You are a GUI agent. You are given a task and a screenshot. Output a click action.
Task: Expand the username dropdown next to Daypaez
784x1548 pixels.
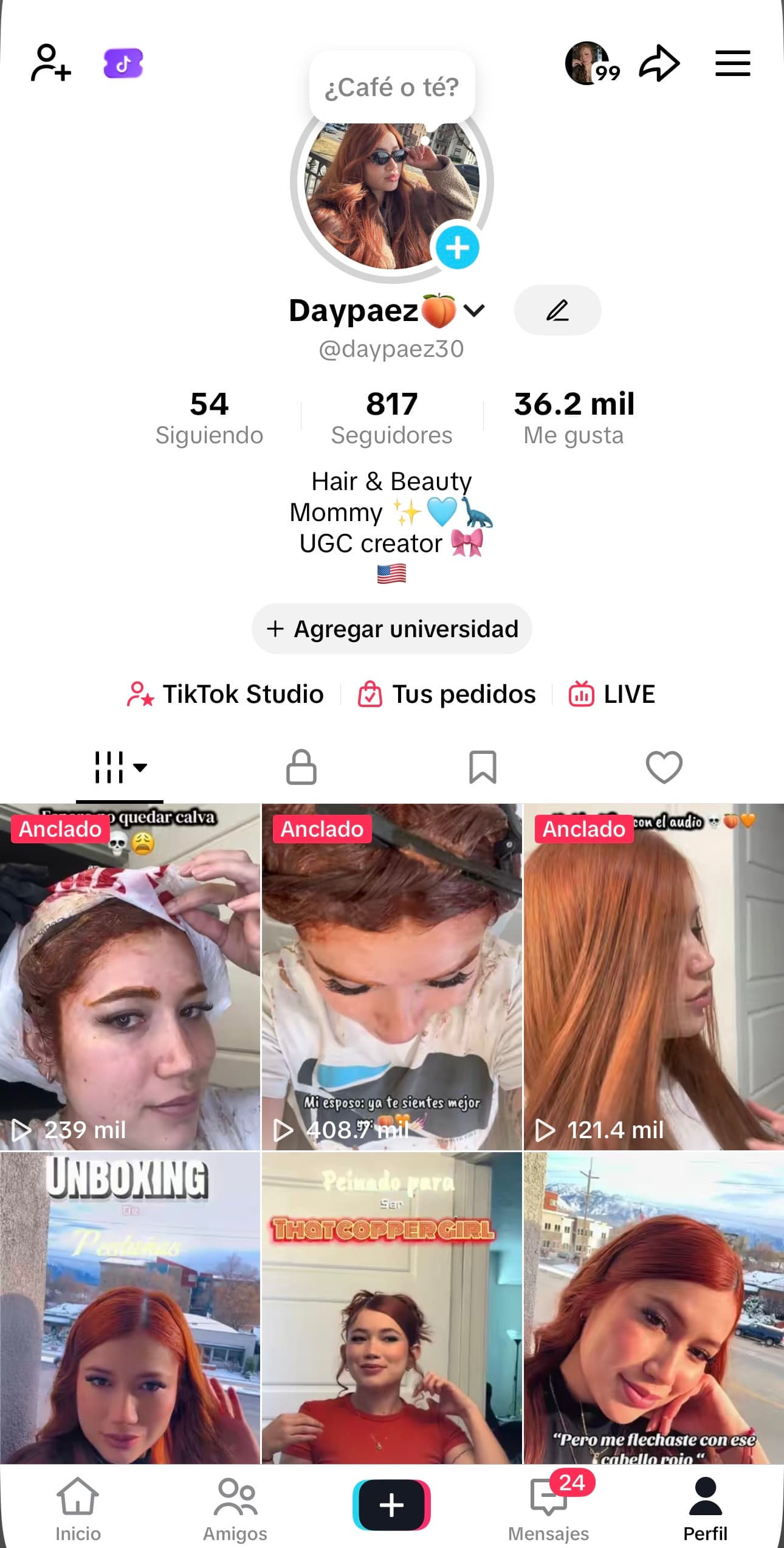[475, 310]
